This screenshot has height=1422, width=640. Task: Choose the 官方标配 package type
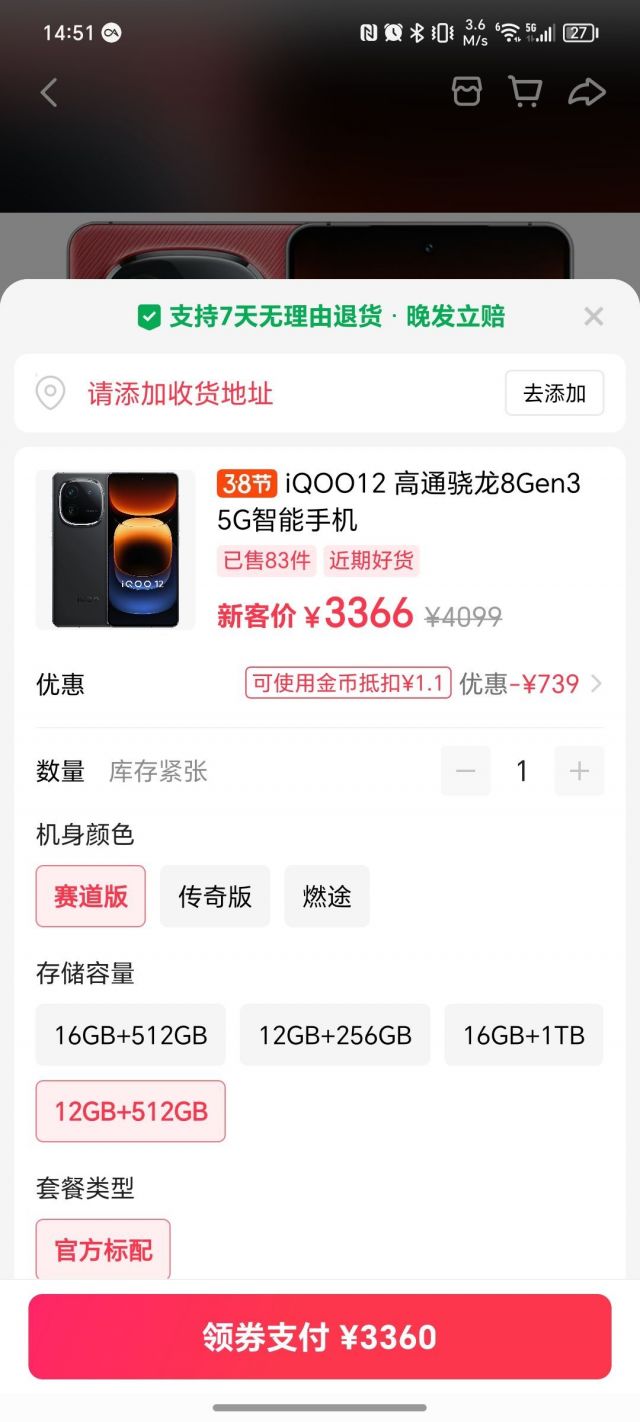tap(103, 1249)
